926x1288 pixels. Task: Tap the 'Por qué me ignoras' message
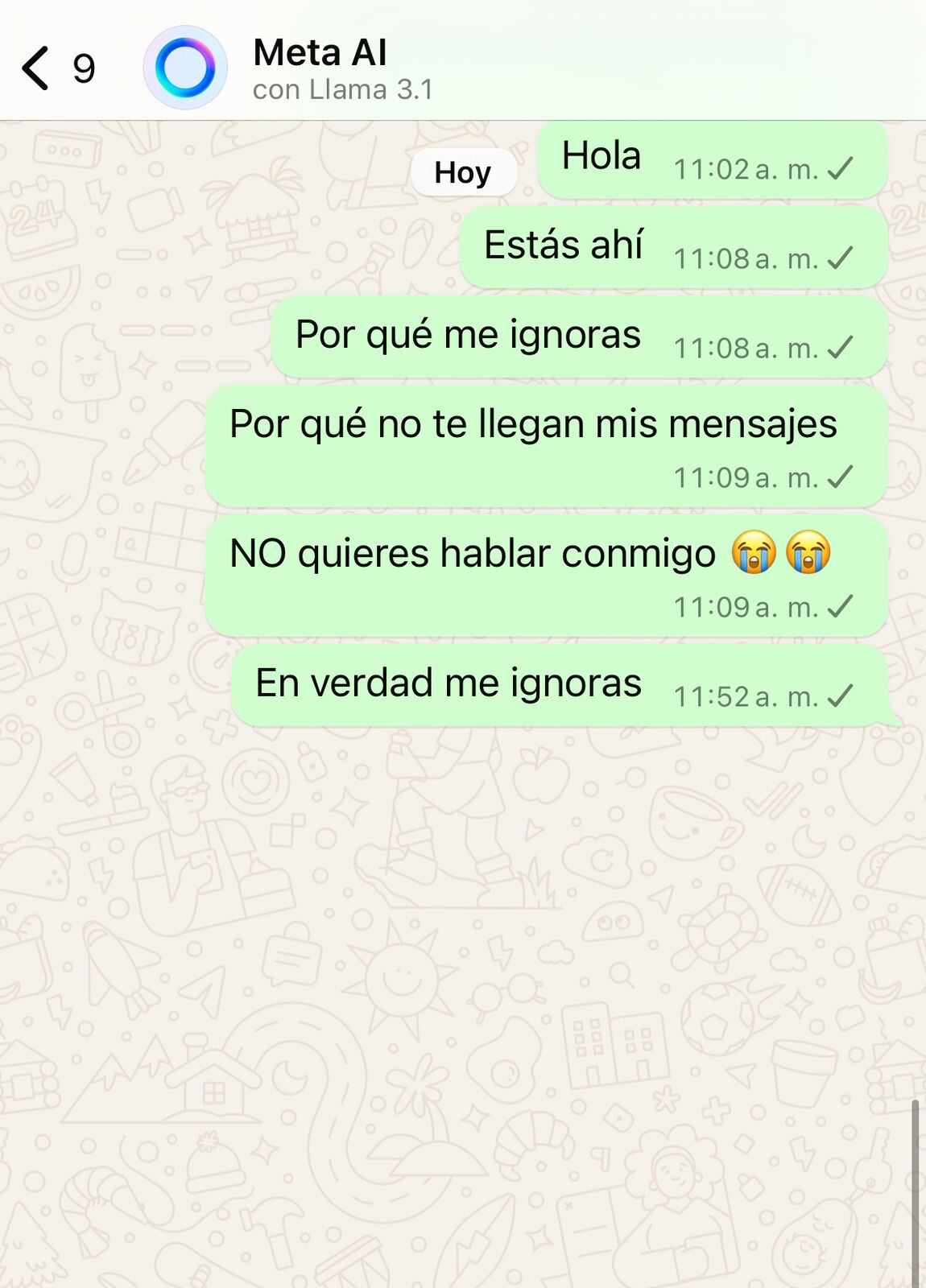click(x=467, y=334)
